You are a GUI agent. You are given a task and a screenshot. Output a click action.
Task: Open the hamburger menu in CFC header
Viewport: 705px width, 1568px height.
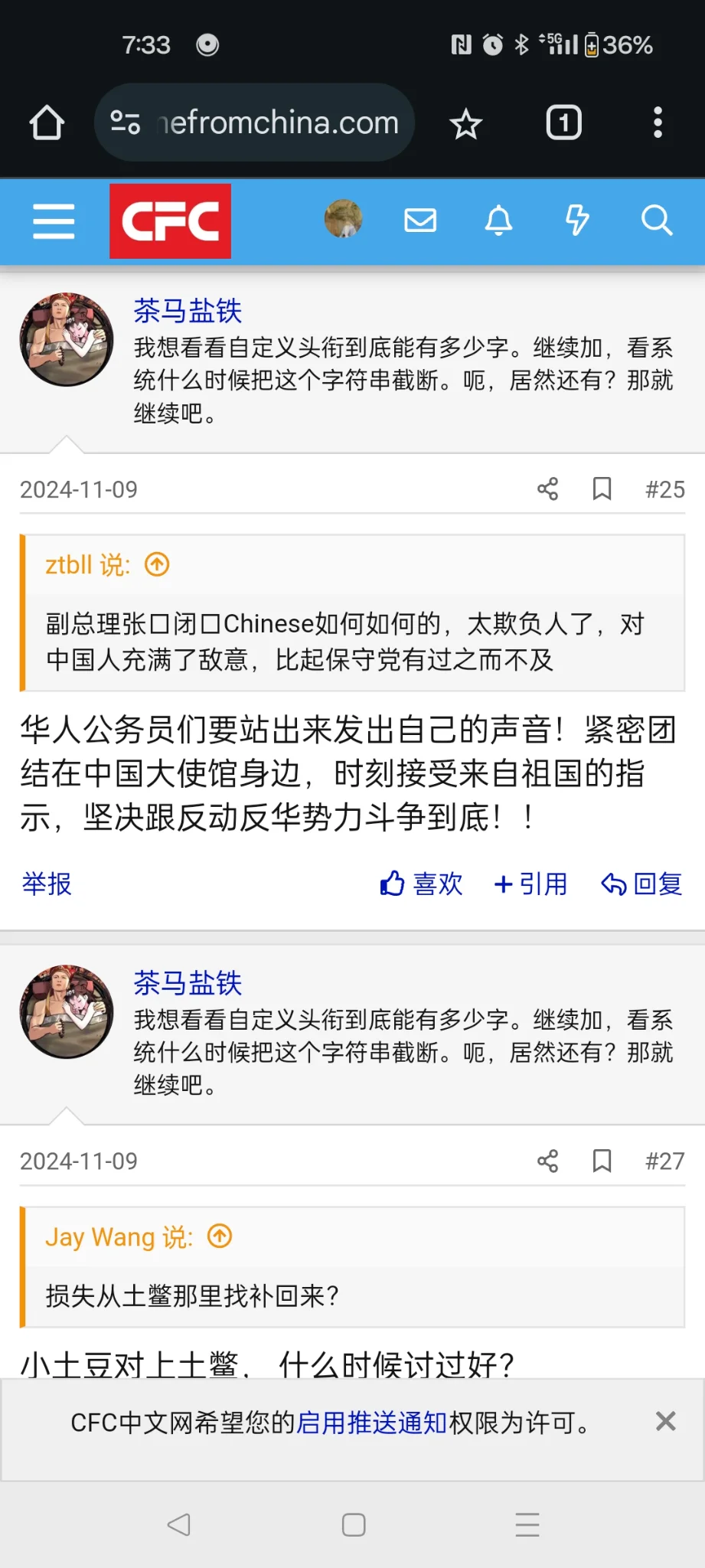coord(54,221)
